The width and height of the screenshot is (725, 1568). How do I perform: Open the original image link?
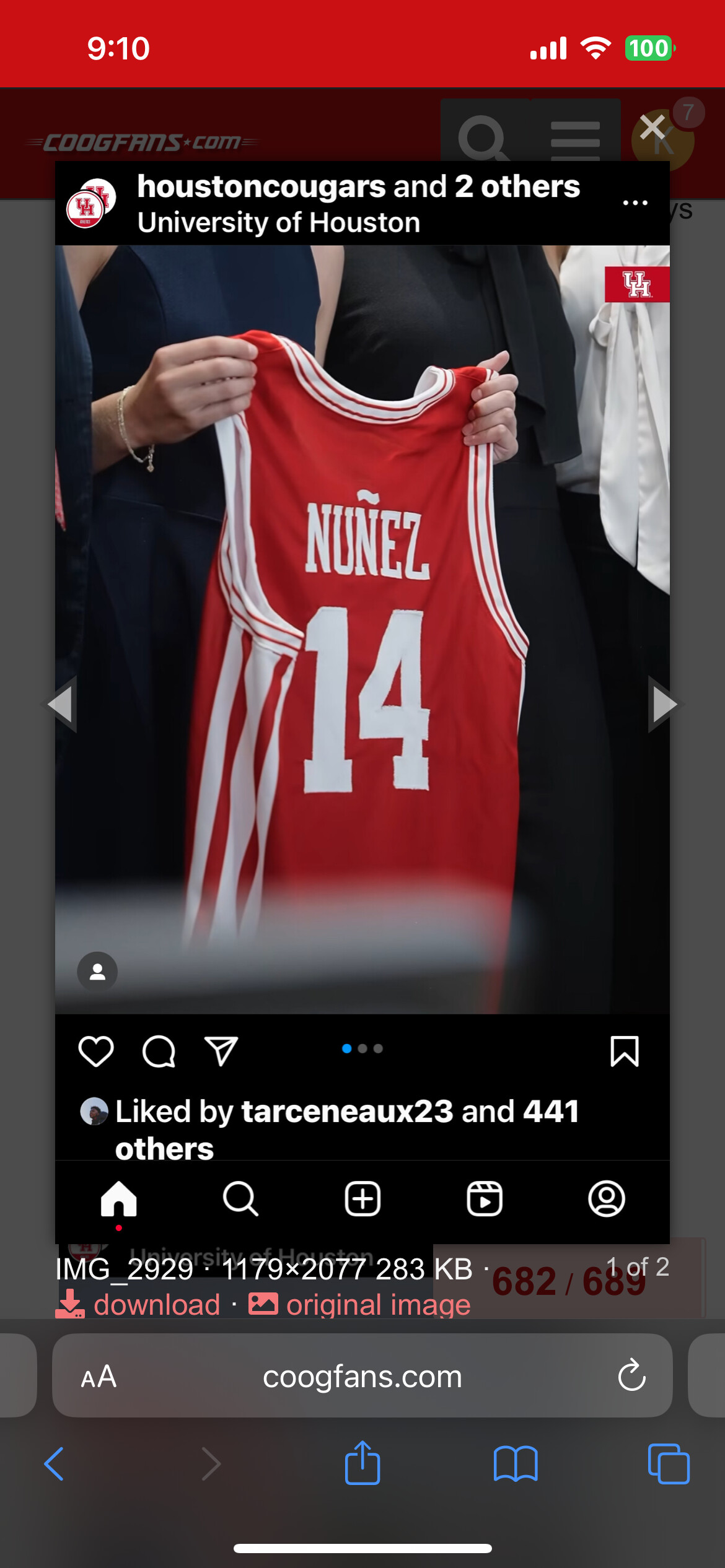pyautogui.click(x=359, y=1304)
